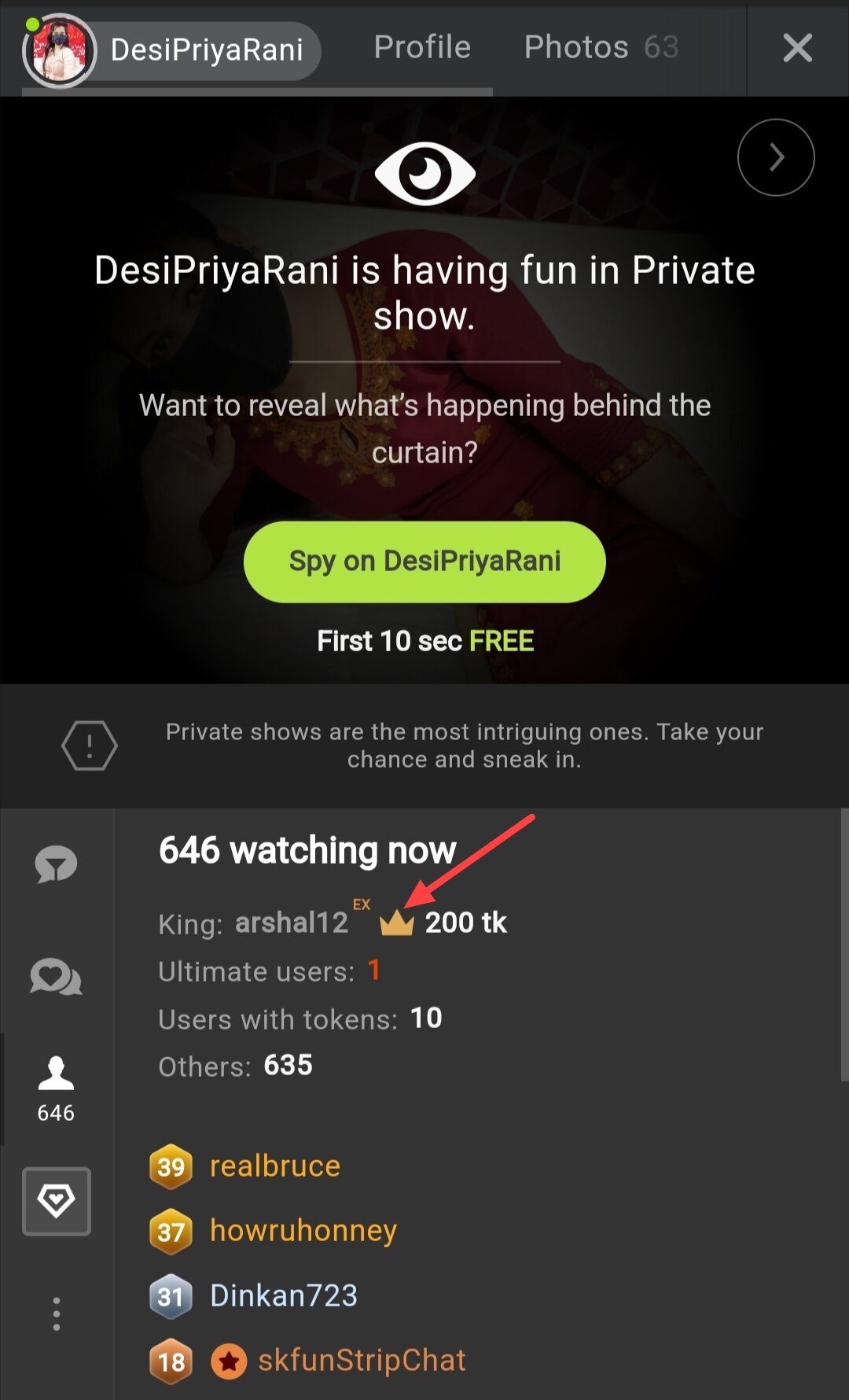Screen dimensions: 849x1400
Task: Open king user arshal12
Action: 292,923
